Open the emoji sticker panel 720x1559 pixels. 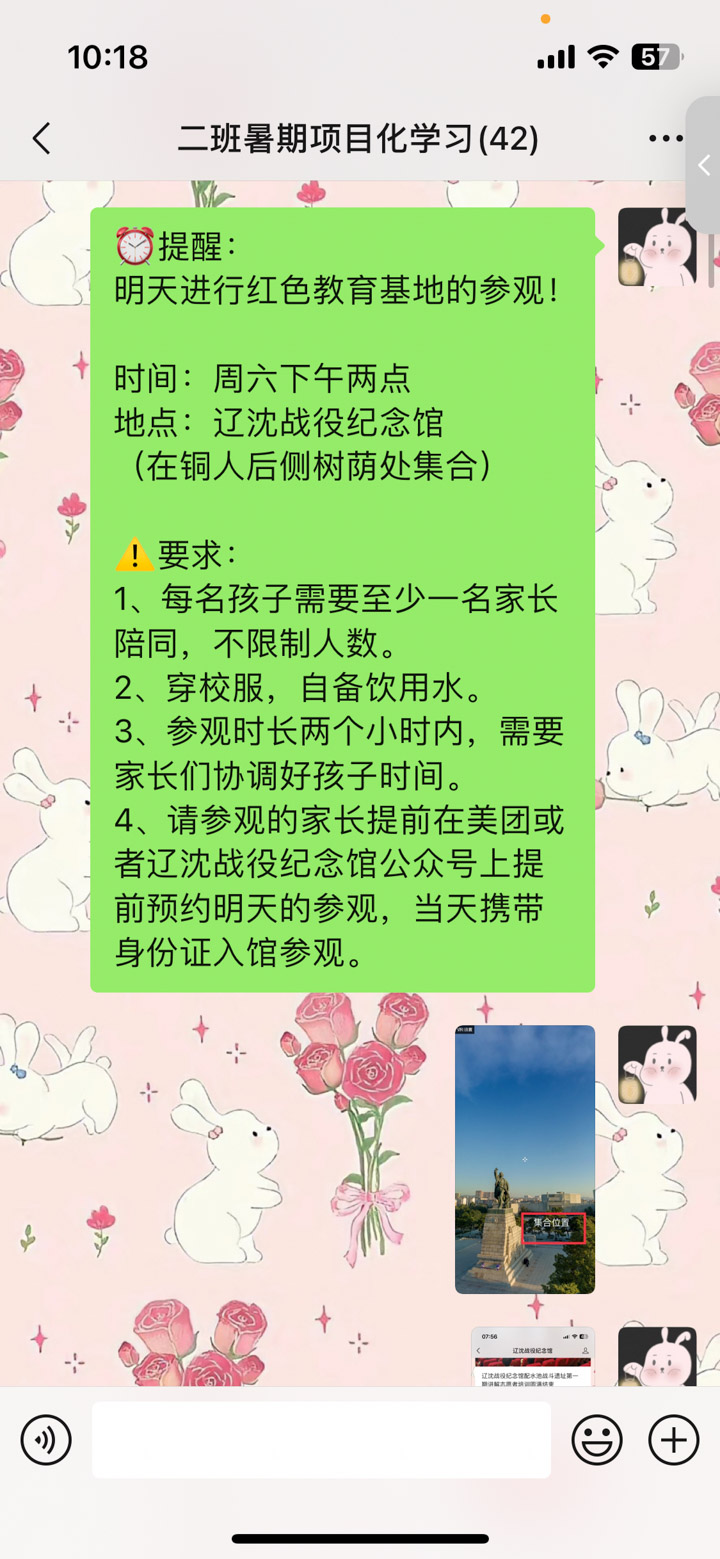coord(597,1440)
